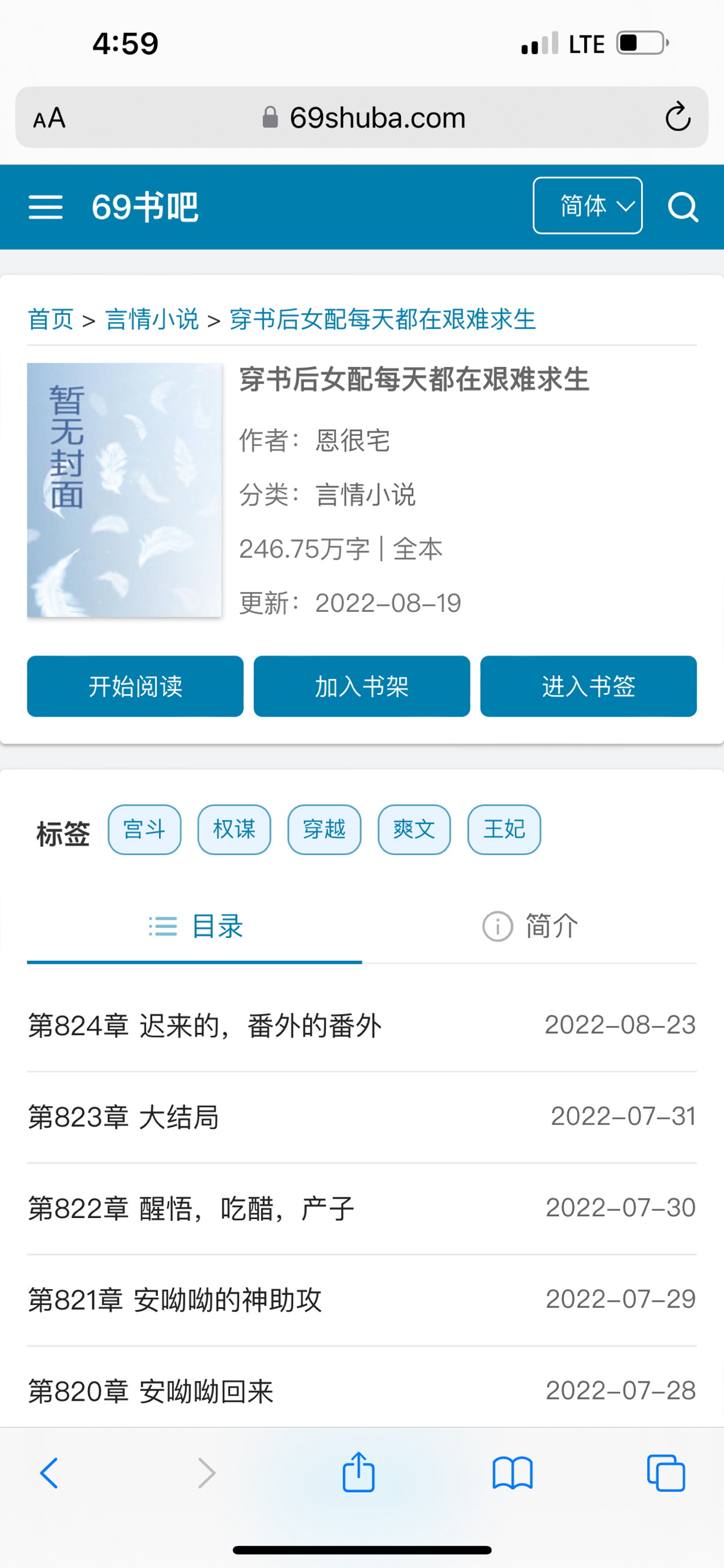Open chapter 824 迟来的，番外的番外

coord(205,1025)
